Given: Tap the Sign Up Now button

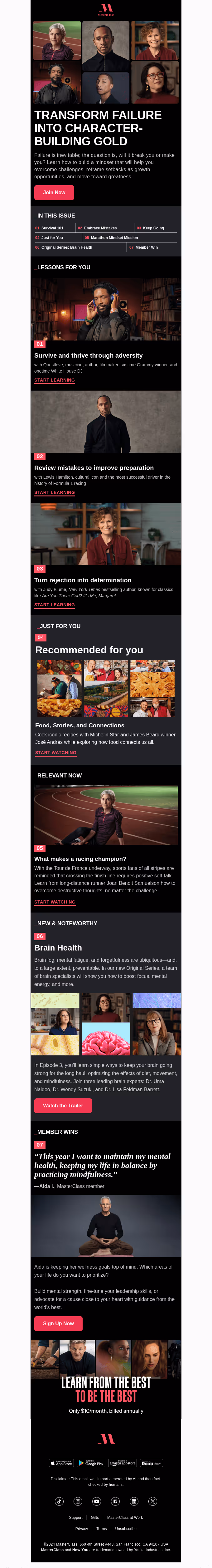Looking at the screenshot, I should 59,1323.
